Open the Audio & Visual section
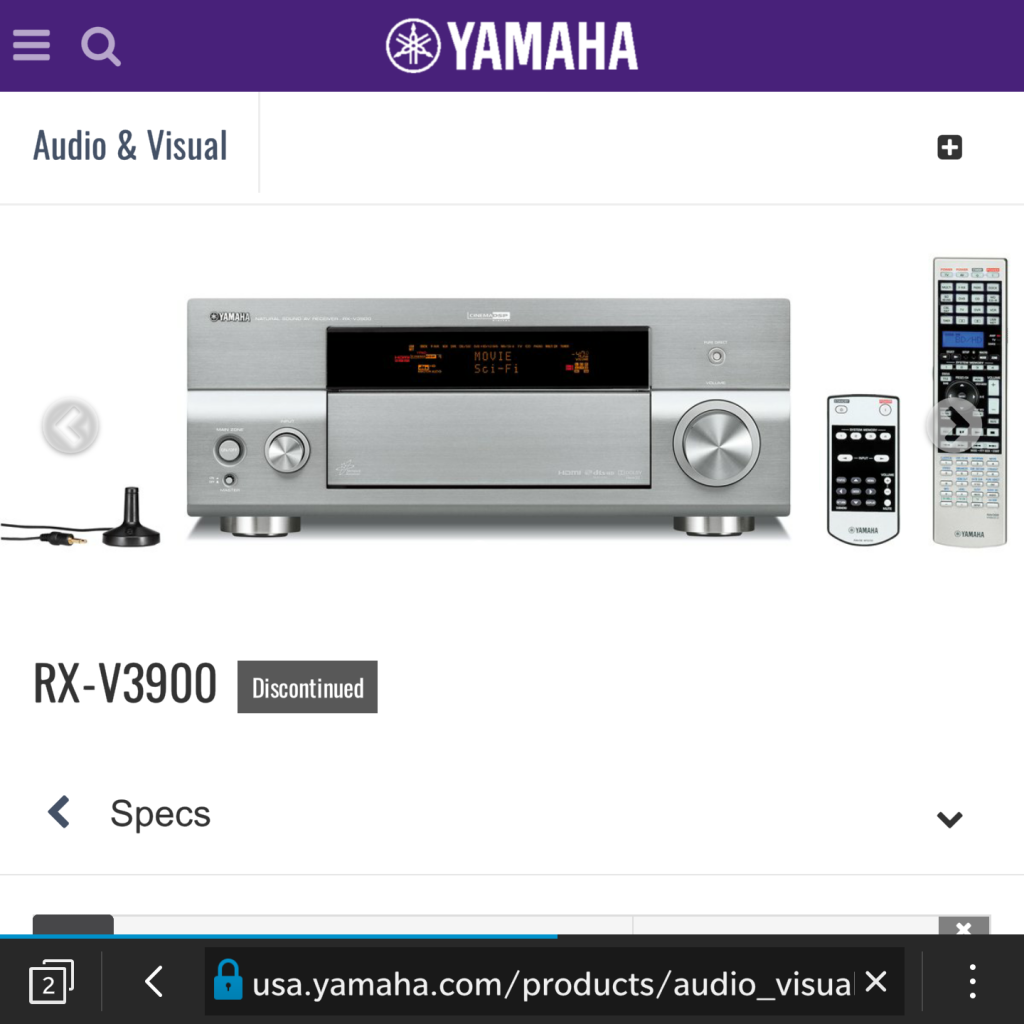 pos(130,146)
